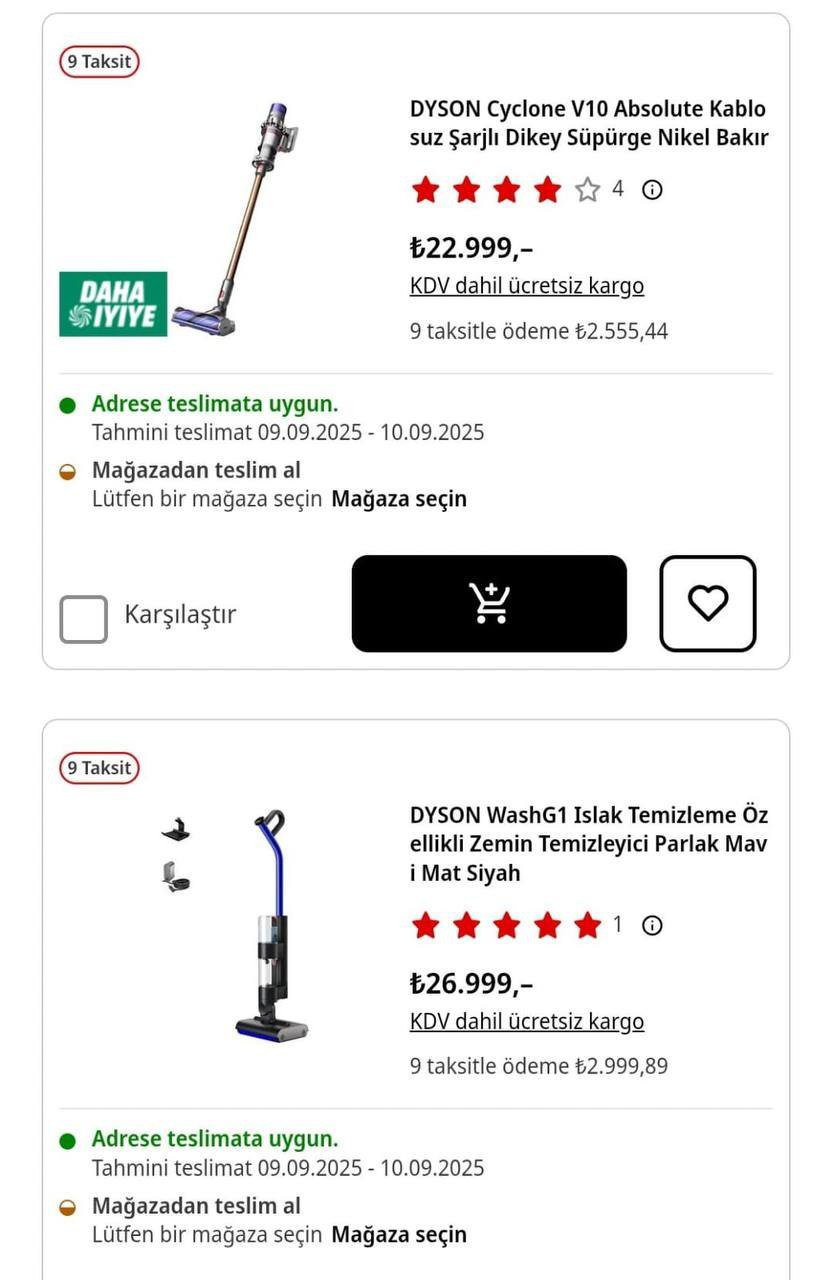Open rating info for Dyson Cyclone V10

(652, 189)
